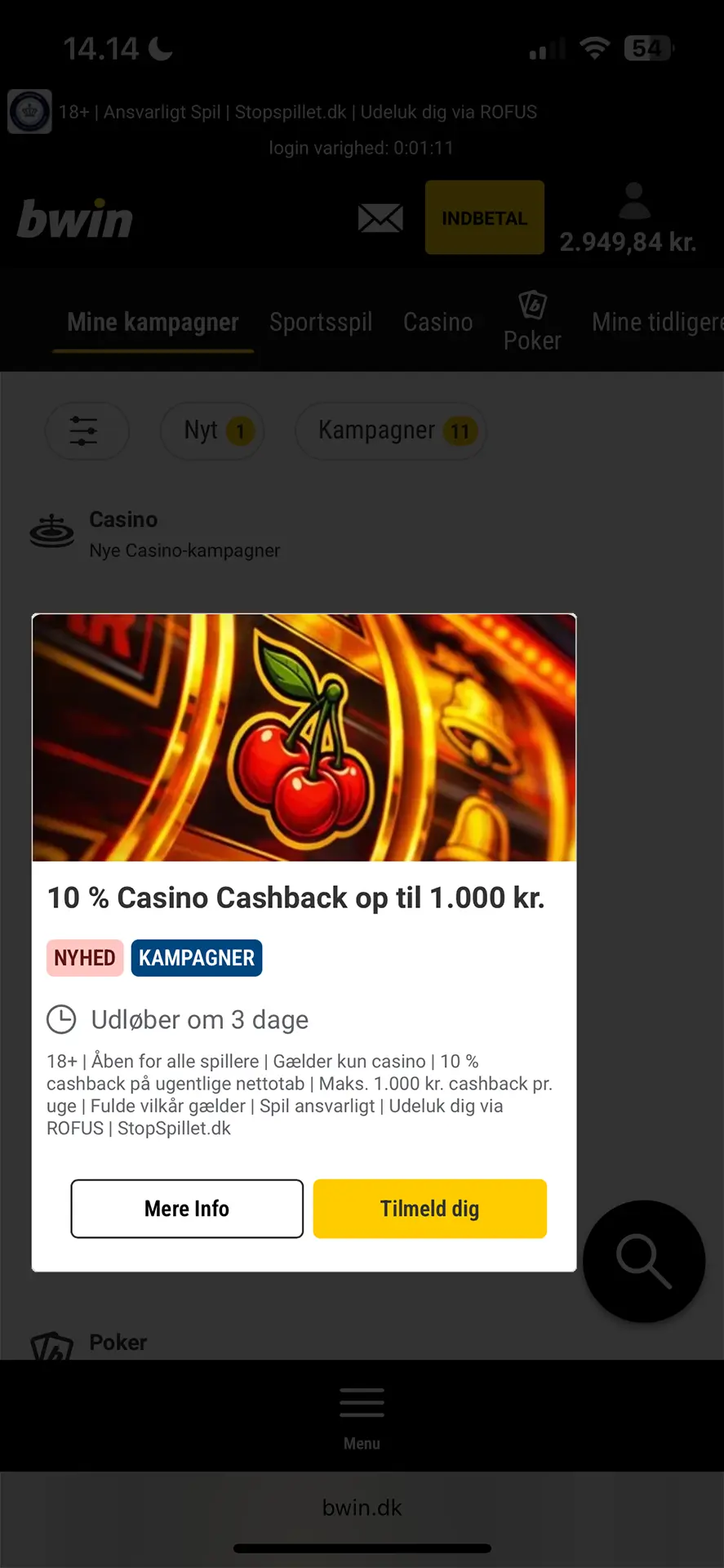Open search via the magnifier icon
The width and height of the screenshot is (724, 1568).
click(x=644, y=1261)
